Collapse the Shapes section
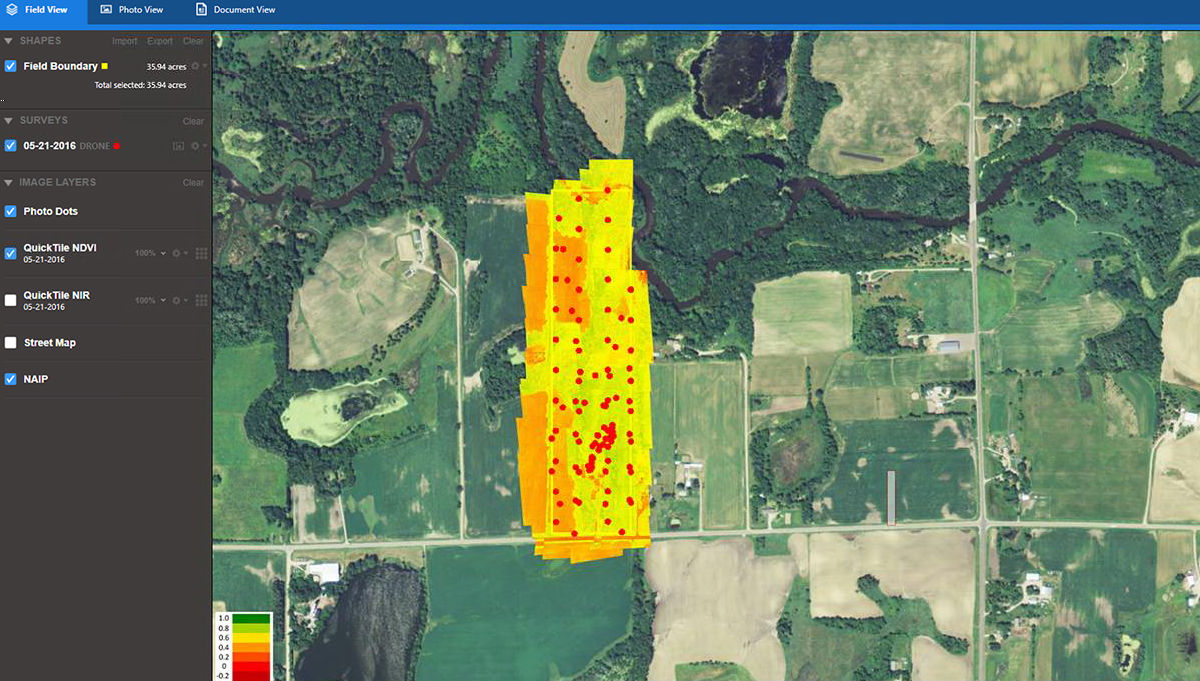Viewport: 1200px width, 681px height. [9, 41]
